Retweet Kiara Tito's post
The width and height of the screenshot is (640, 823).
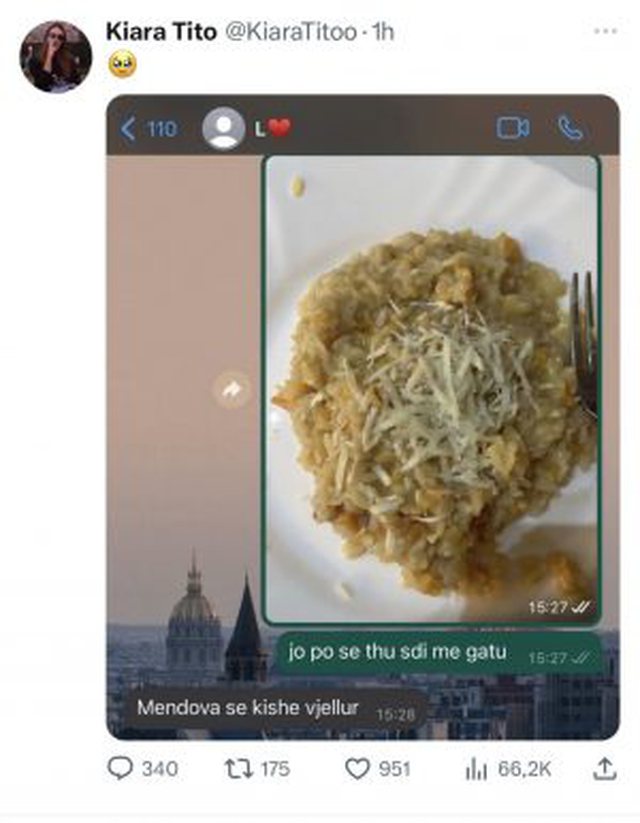click(x=239, y=768)
